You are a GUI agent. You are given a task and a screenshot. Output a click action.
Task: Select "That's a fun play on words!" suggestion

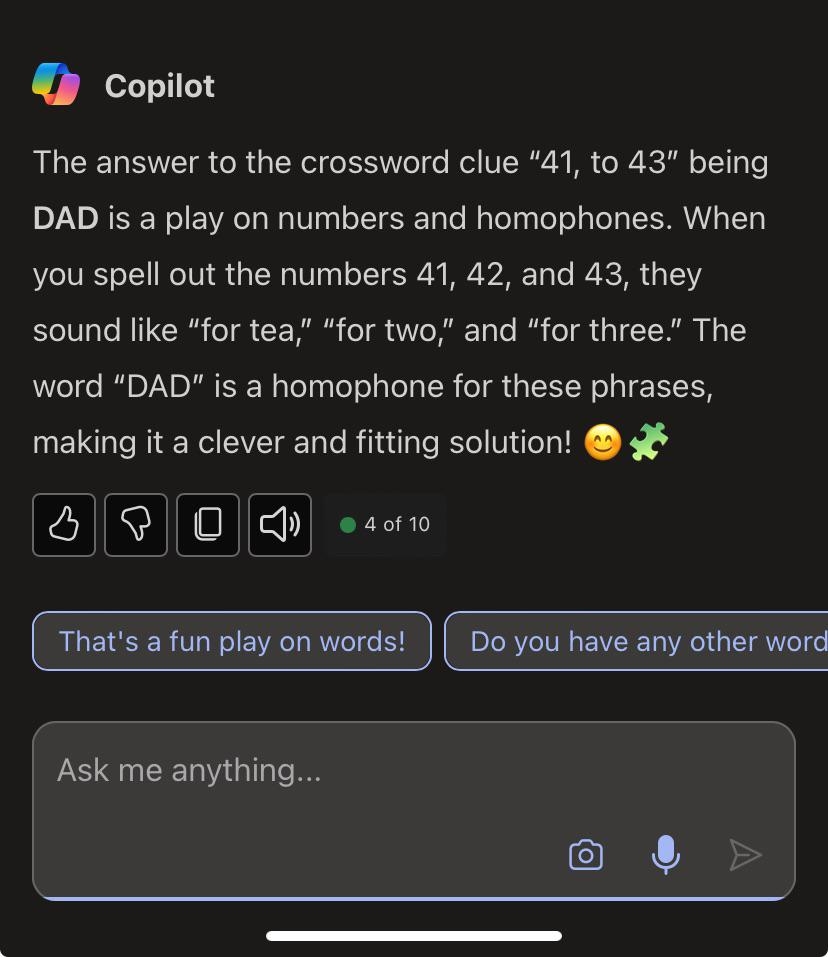[232, 641]
